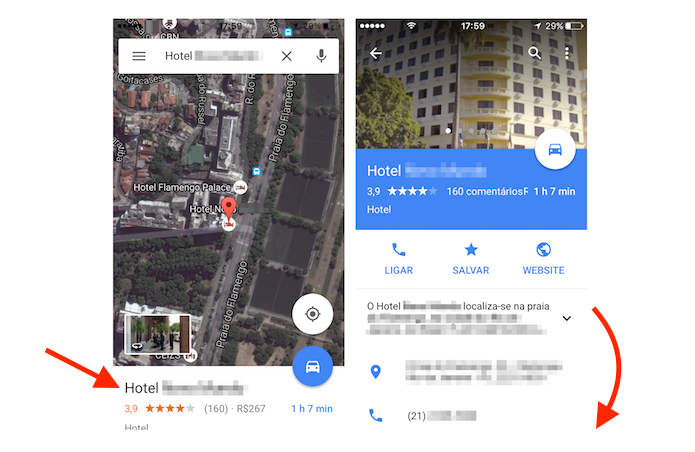Open the address row with pin
The width and height of the screenshot is (695, 452).
[x=470, y=372]
